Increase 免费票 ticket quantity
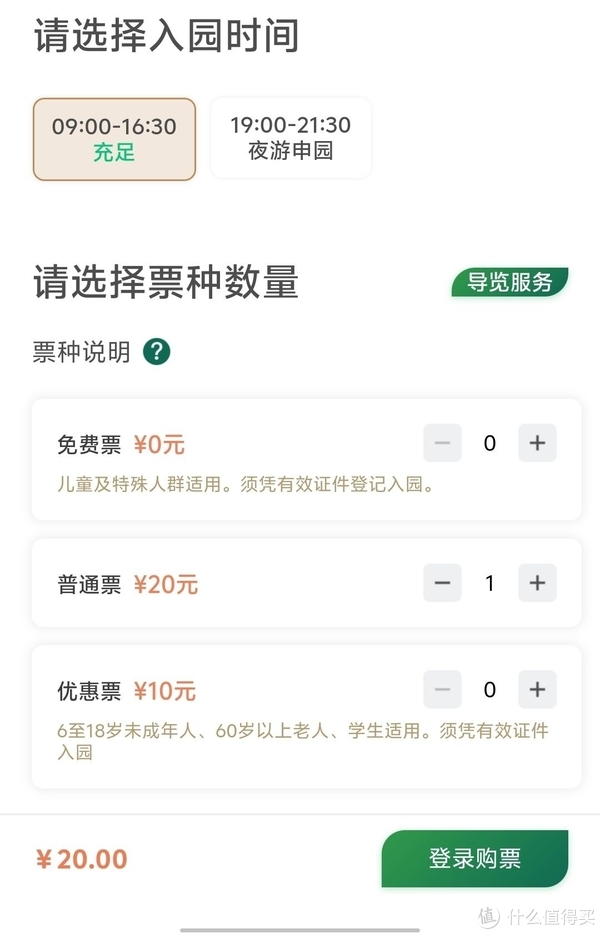This screenshot has width=600, height=934. click(x=537, y=443)
